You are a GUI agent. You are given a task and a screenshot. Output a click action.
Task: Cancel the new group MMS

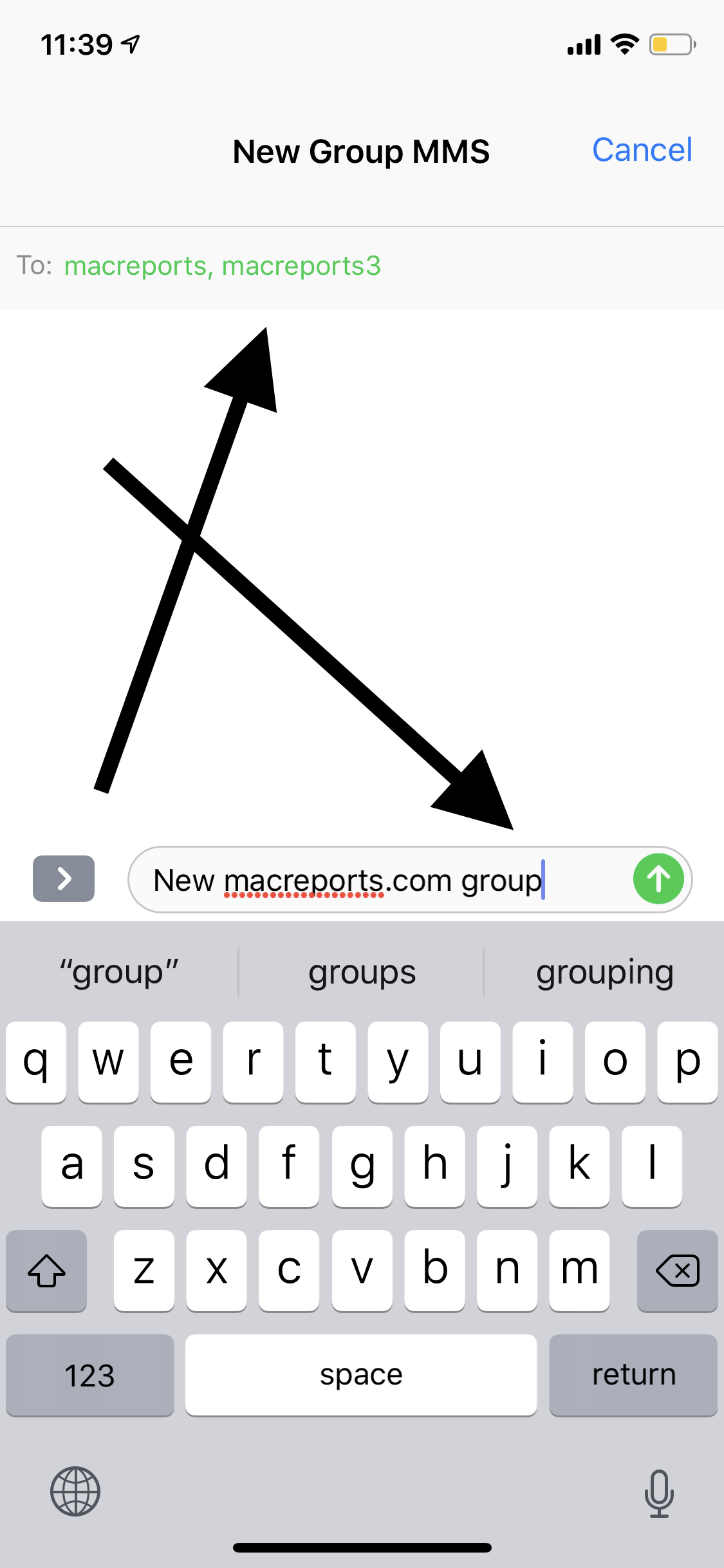click(642, 150)
